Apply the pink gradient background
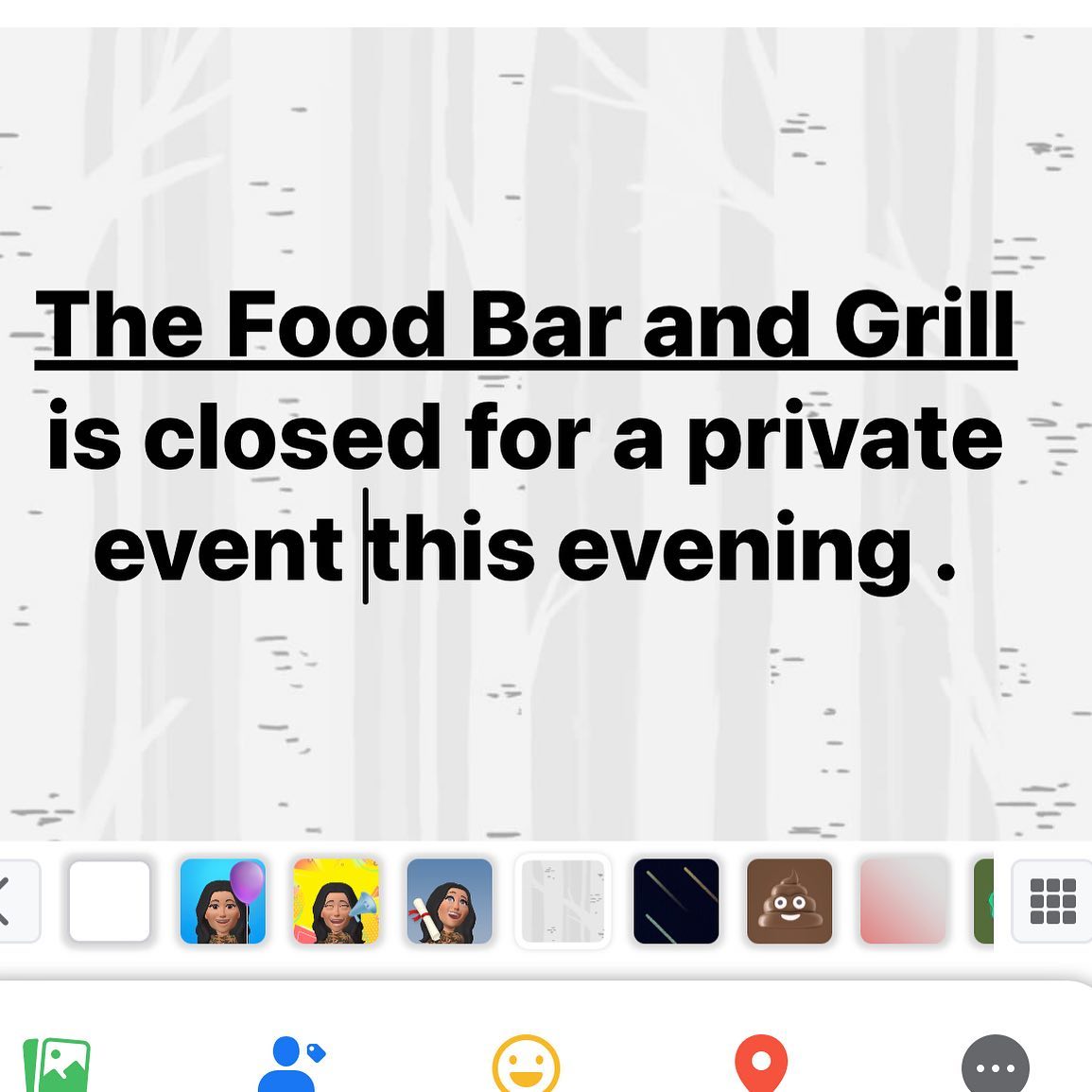This screenshot has width=1092, height=1092. click(x=903, y=901)
